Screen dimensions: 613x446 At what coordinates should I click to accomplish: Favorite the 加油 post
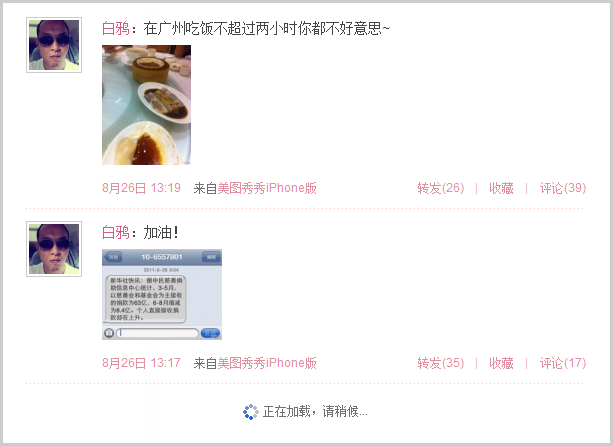coord(501,363)
